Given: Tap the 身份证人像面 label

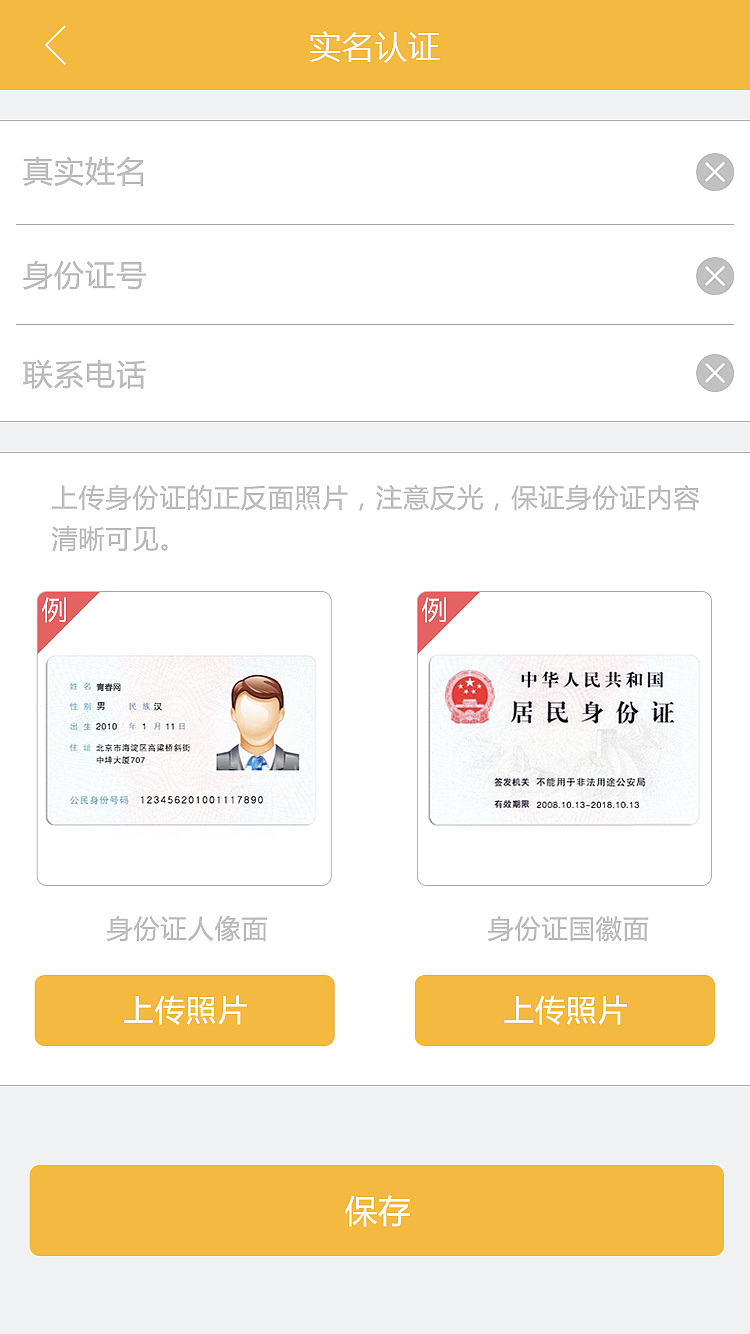Looking at the screenshot, I should [184, 929].
